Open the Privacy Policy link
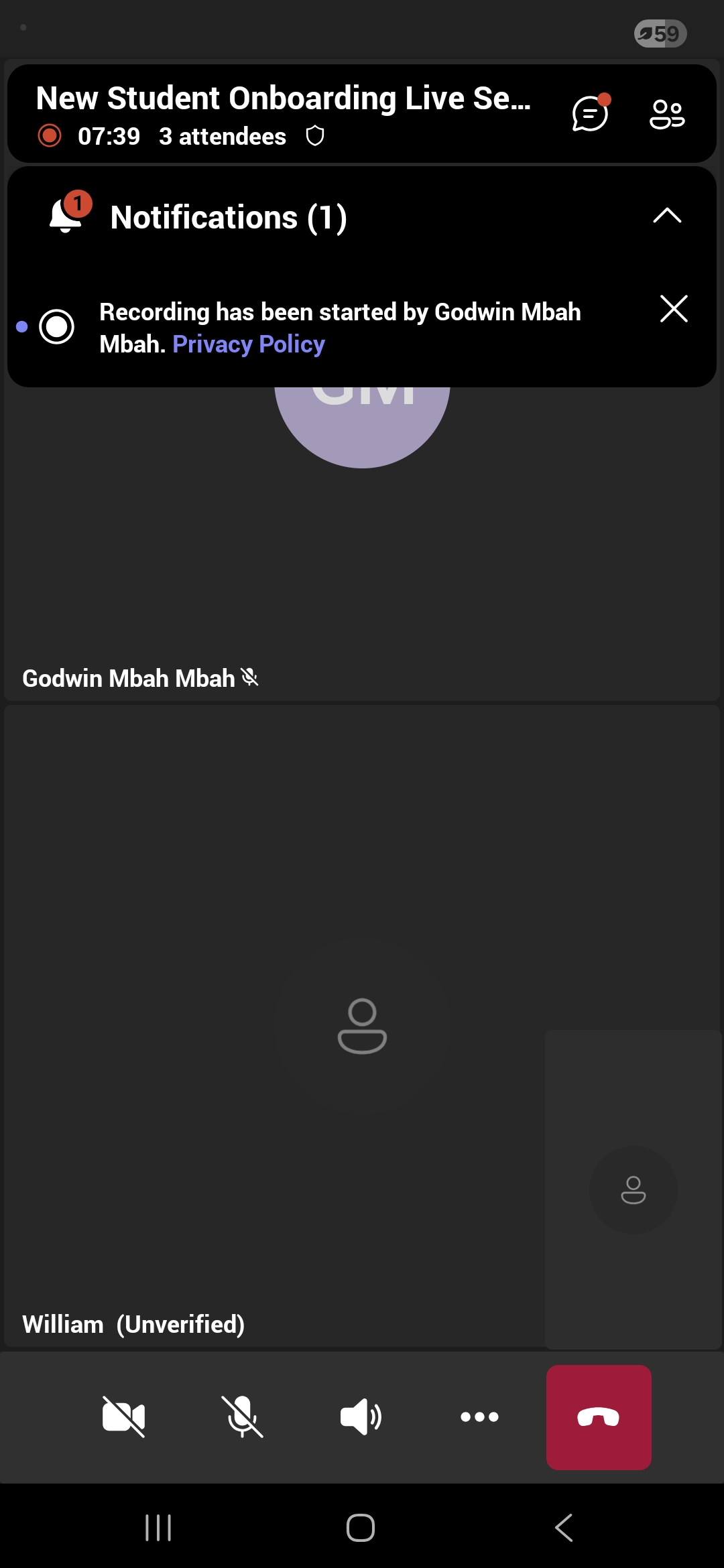Viewport: 724px width, 1568px height. [249, 344]
